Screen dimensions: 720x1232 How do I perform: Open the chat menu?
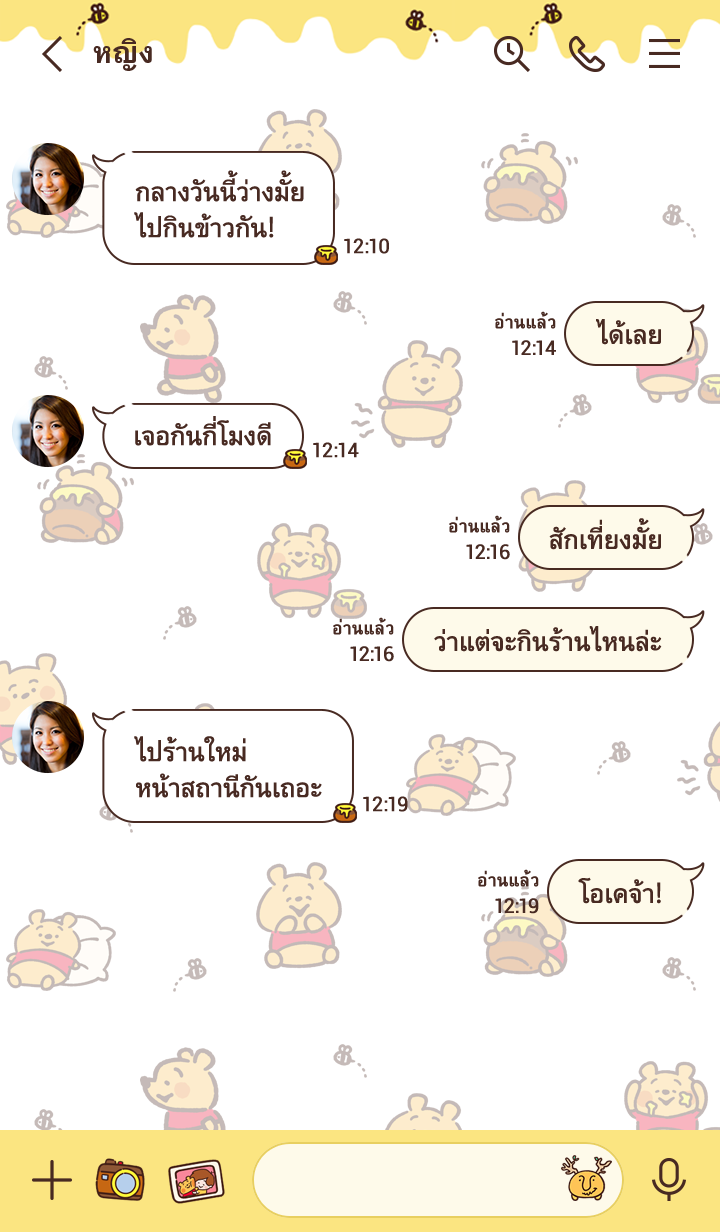click(x=664, y=54)
